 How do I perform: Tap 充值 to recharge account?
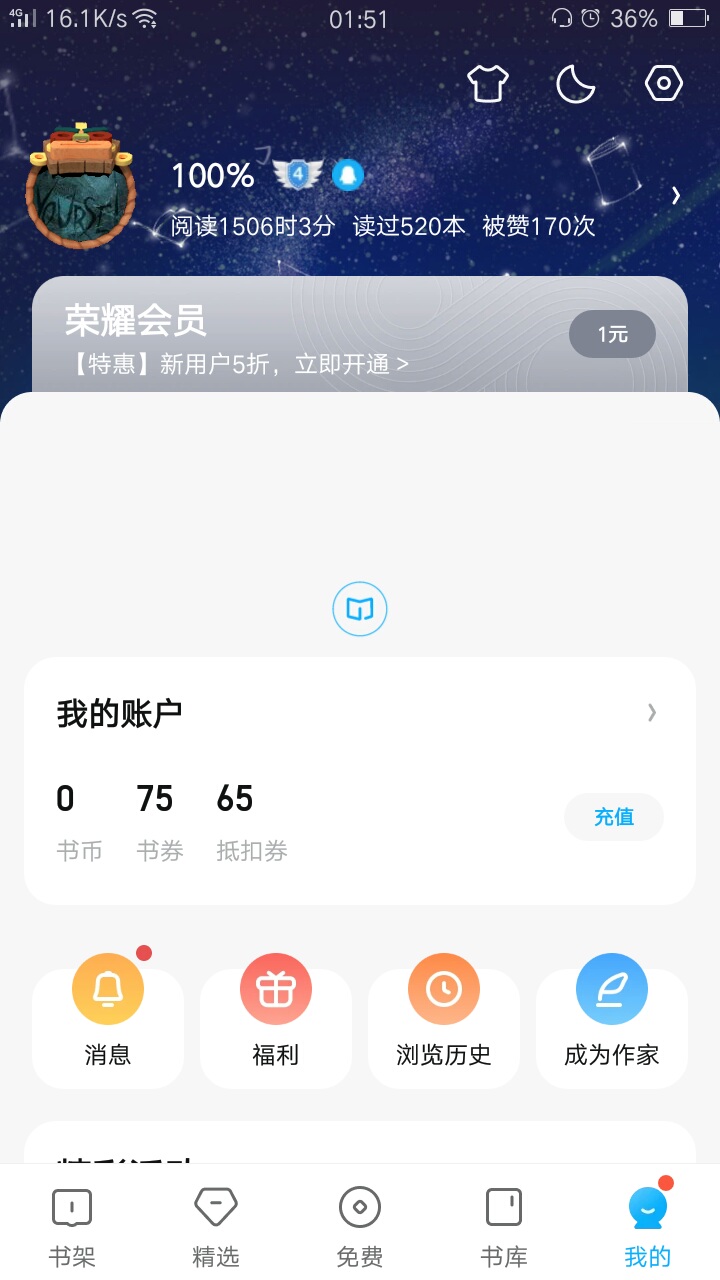point(614,817)
